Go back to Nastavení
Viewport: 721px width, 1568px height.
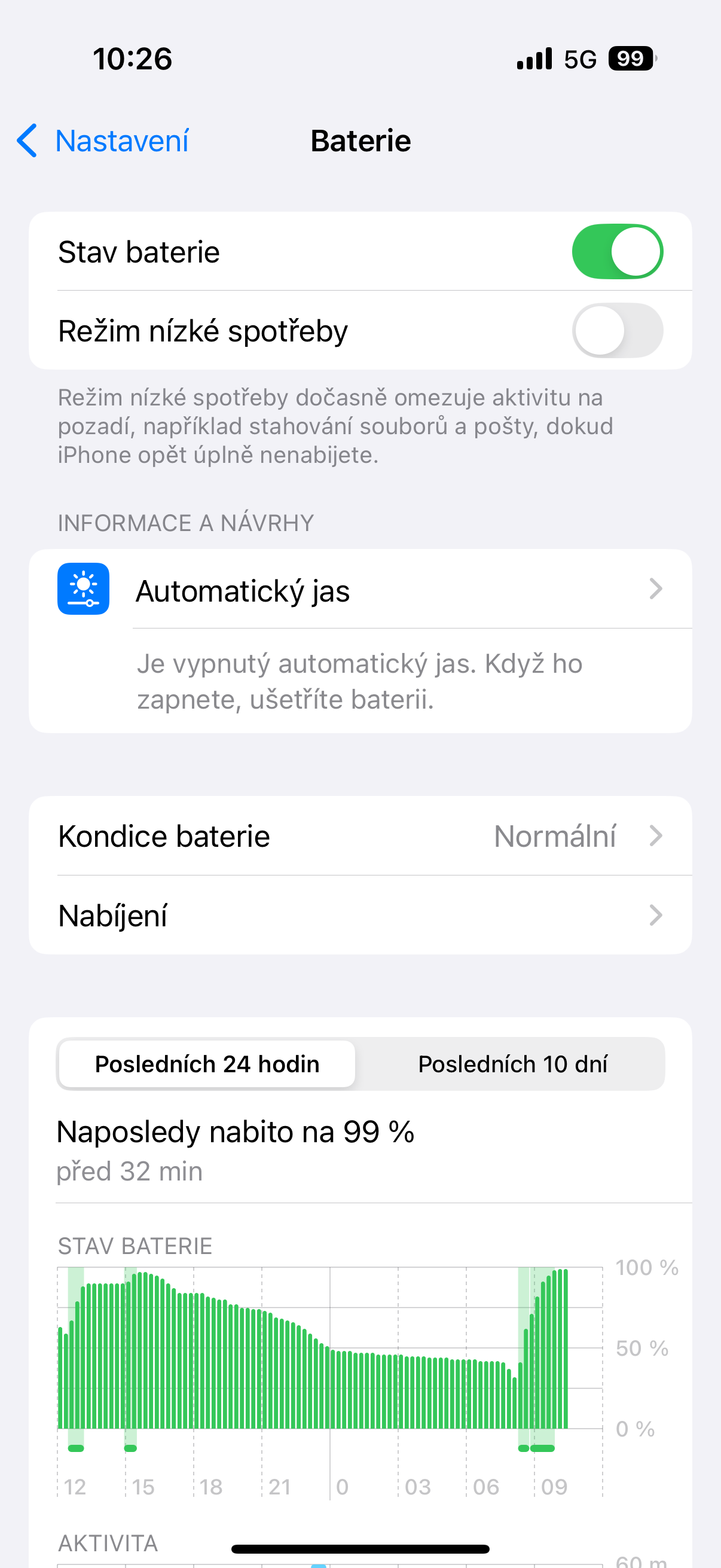pos(103,141)
